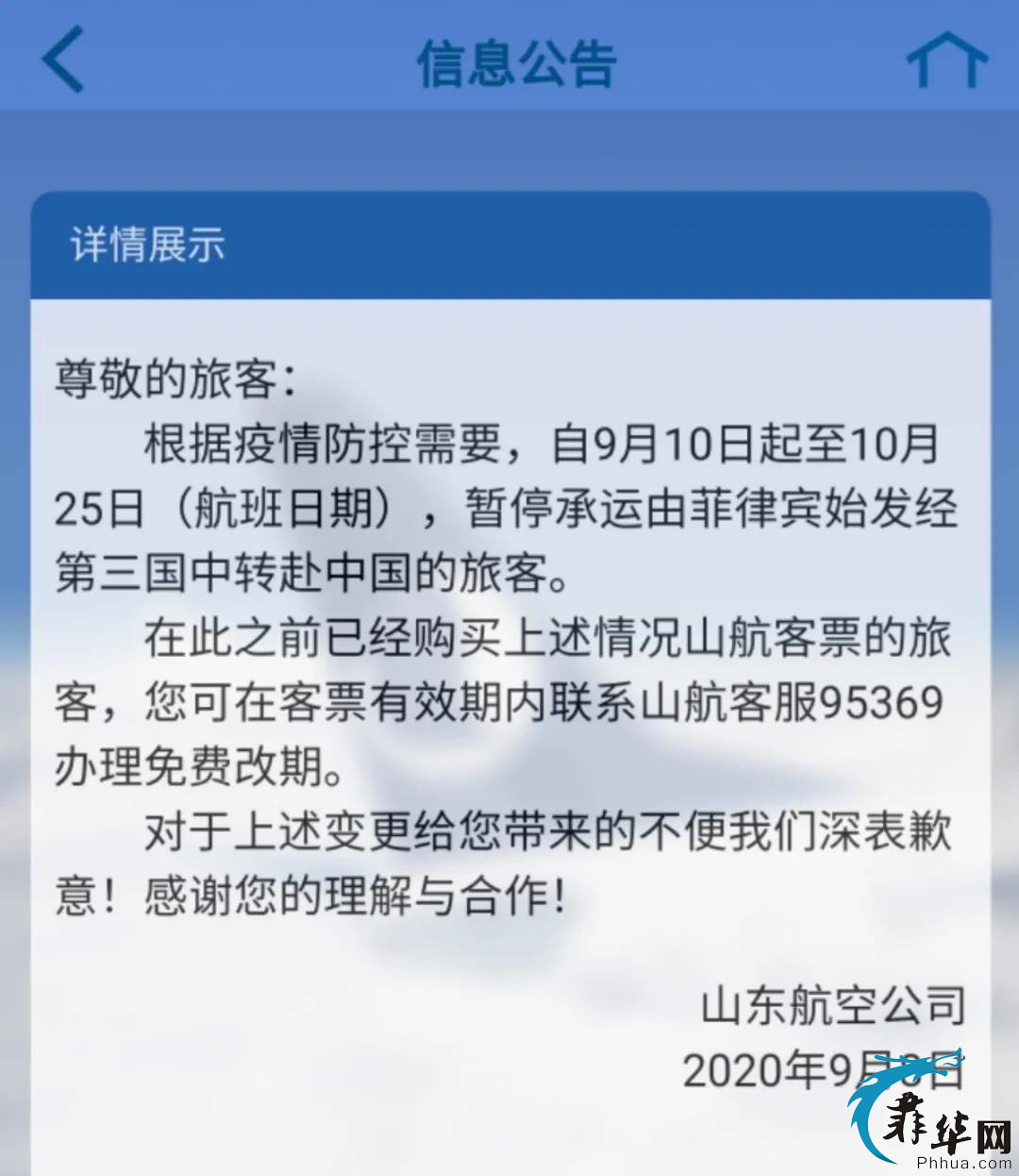This screenshot has width=1019, height=1176.
Task: Open the home icon in the header
Action: click(x=946, y=59)
